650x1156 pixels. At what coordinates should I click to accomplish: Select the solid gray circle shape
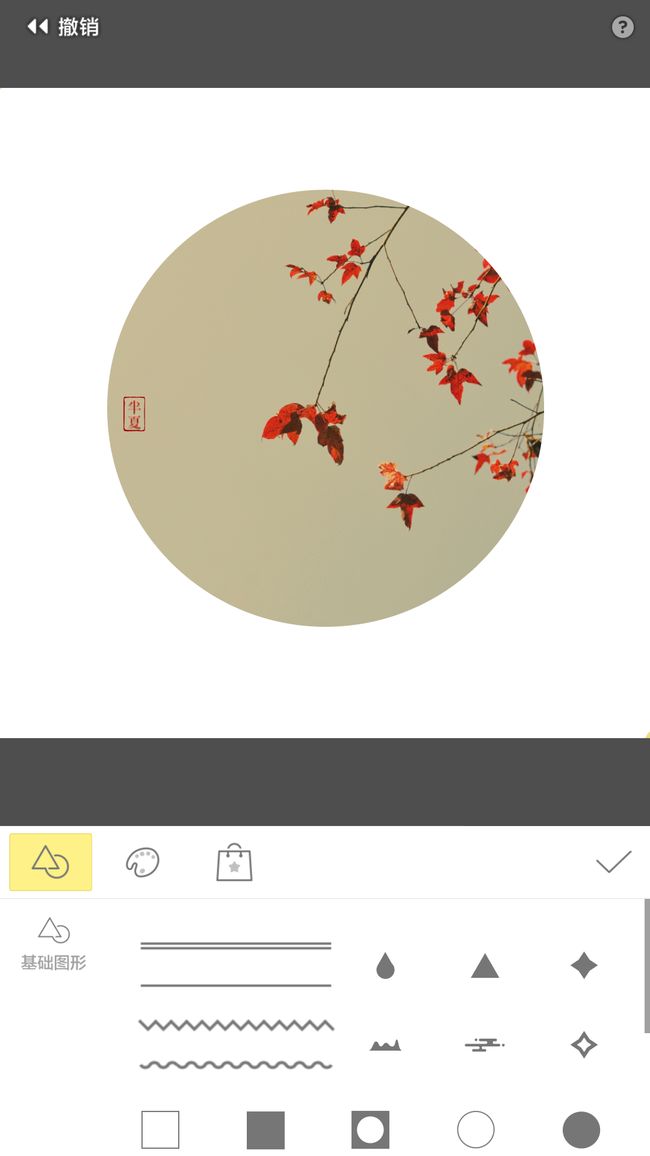pyautogui.click(x=581, y=1129)
